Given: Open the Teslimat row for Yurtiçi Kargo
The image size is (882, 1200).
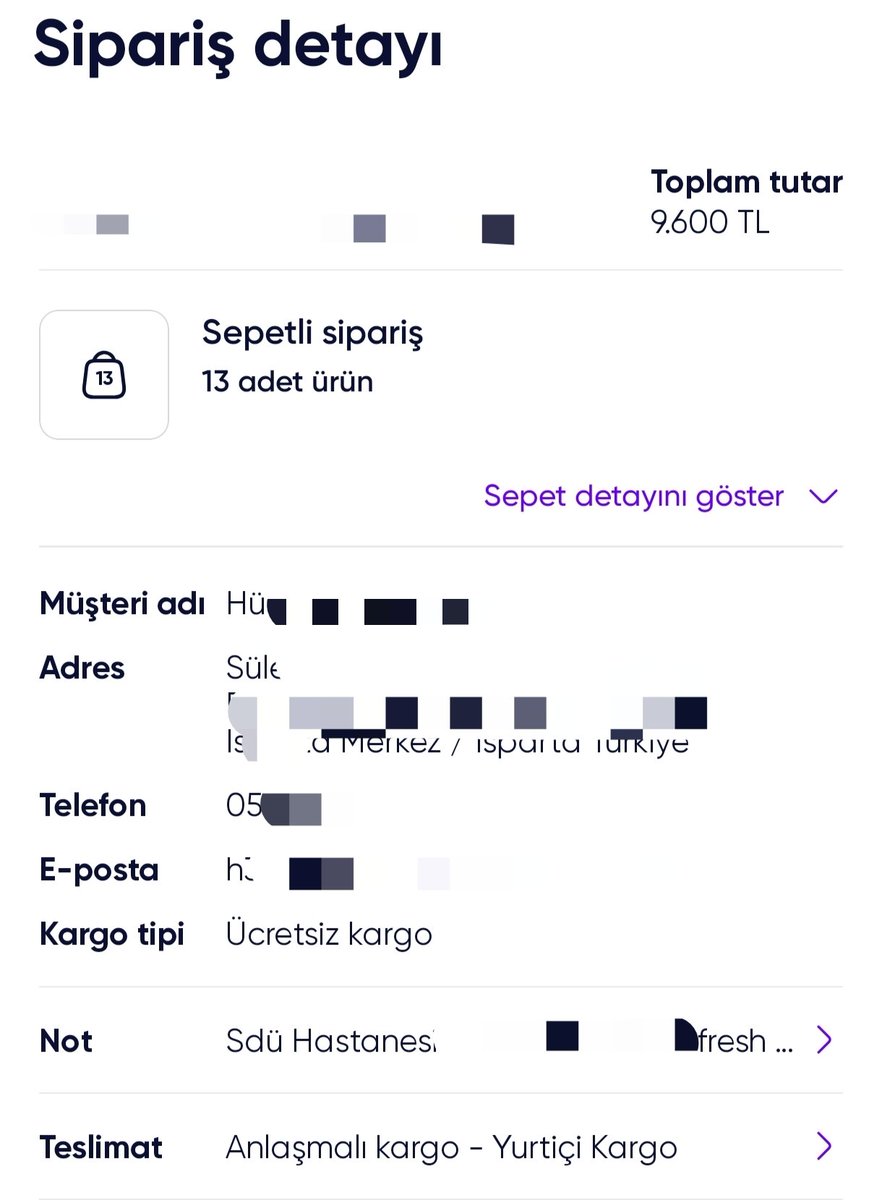Looking at the screenshot, I should tap(440, 1146).
